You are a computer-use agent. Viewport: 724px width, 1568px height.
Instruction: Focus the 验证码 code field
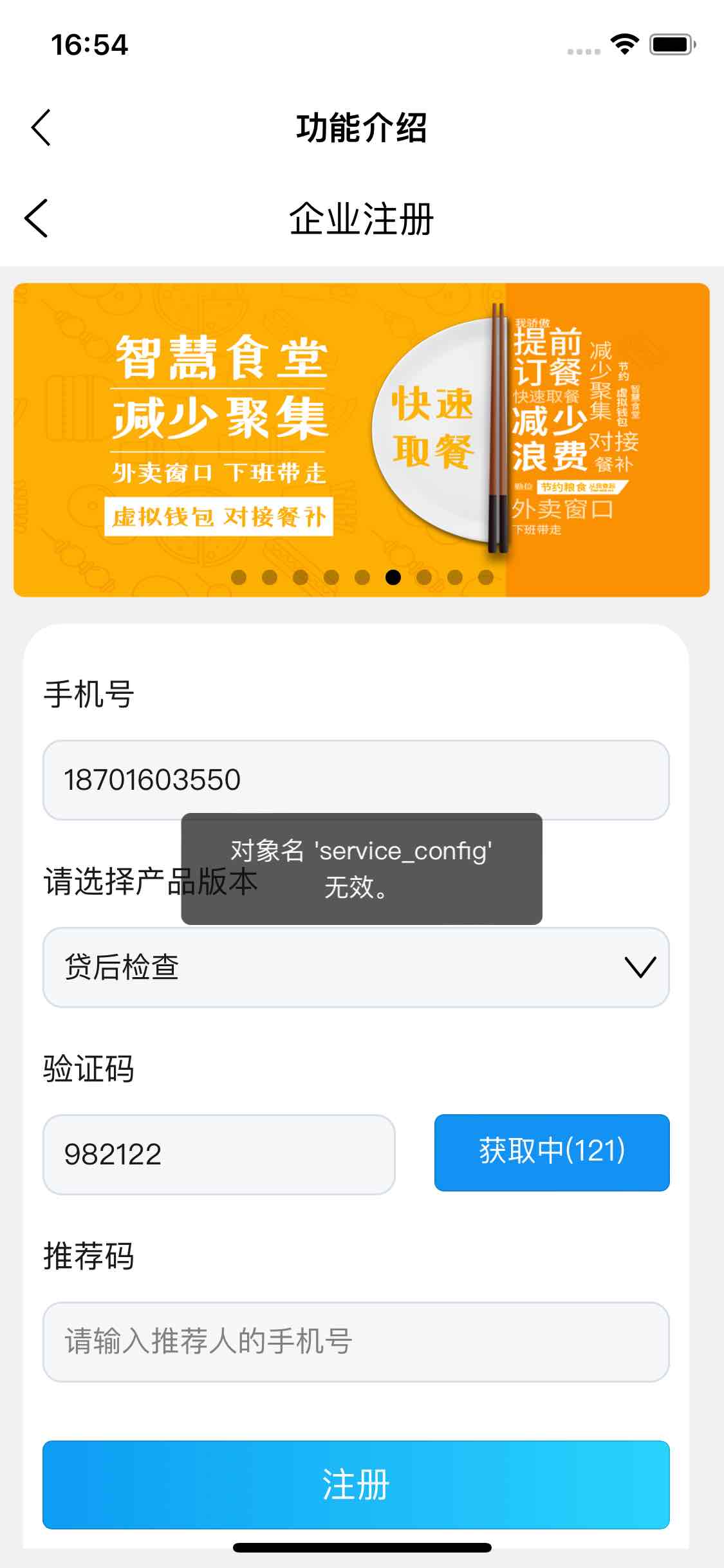point(219,1154)
